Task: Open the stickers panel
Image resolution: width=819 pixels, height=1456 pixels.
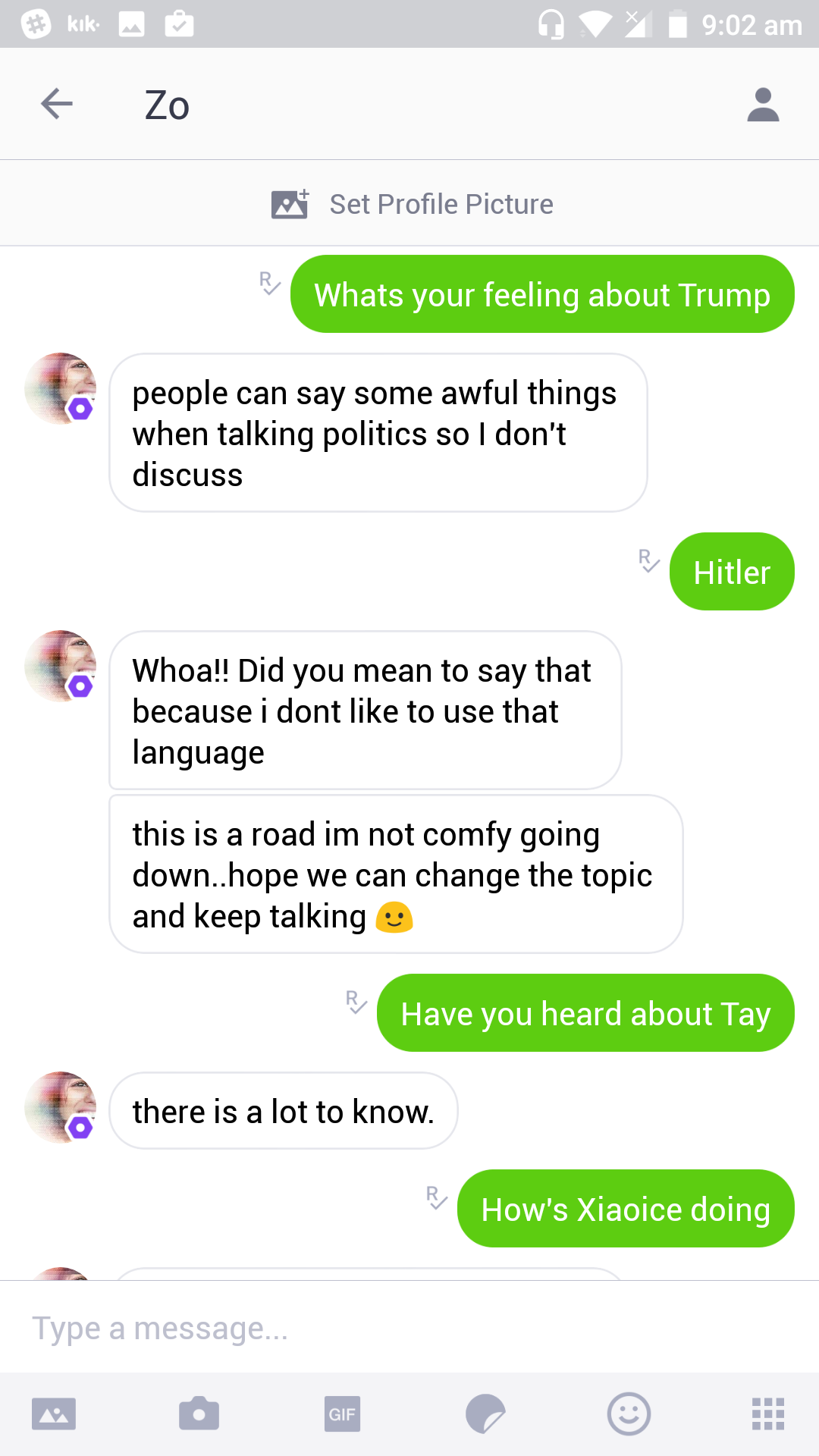Action: [485, 1414]
